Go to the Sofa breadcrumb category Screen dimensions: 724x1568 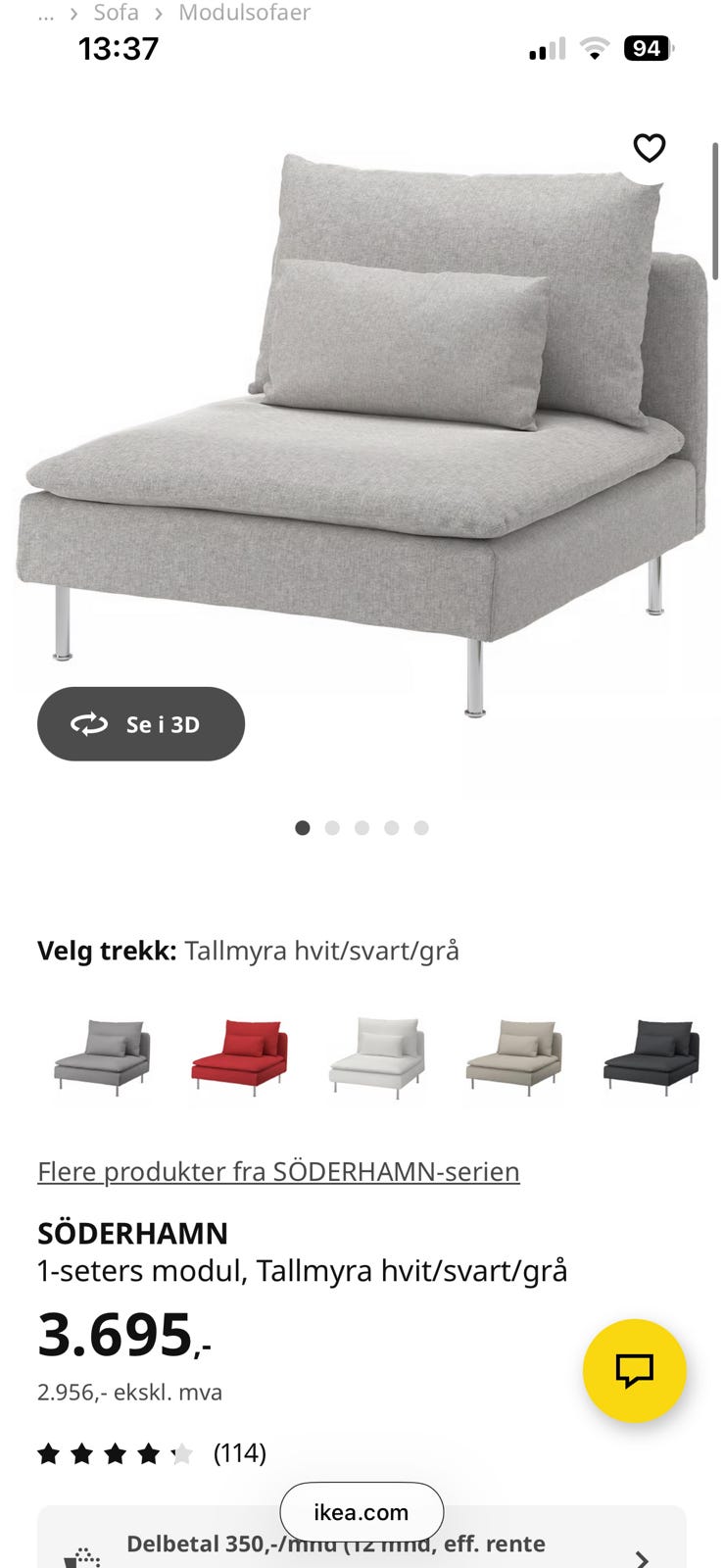[117, 14]
